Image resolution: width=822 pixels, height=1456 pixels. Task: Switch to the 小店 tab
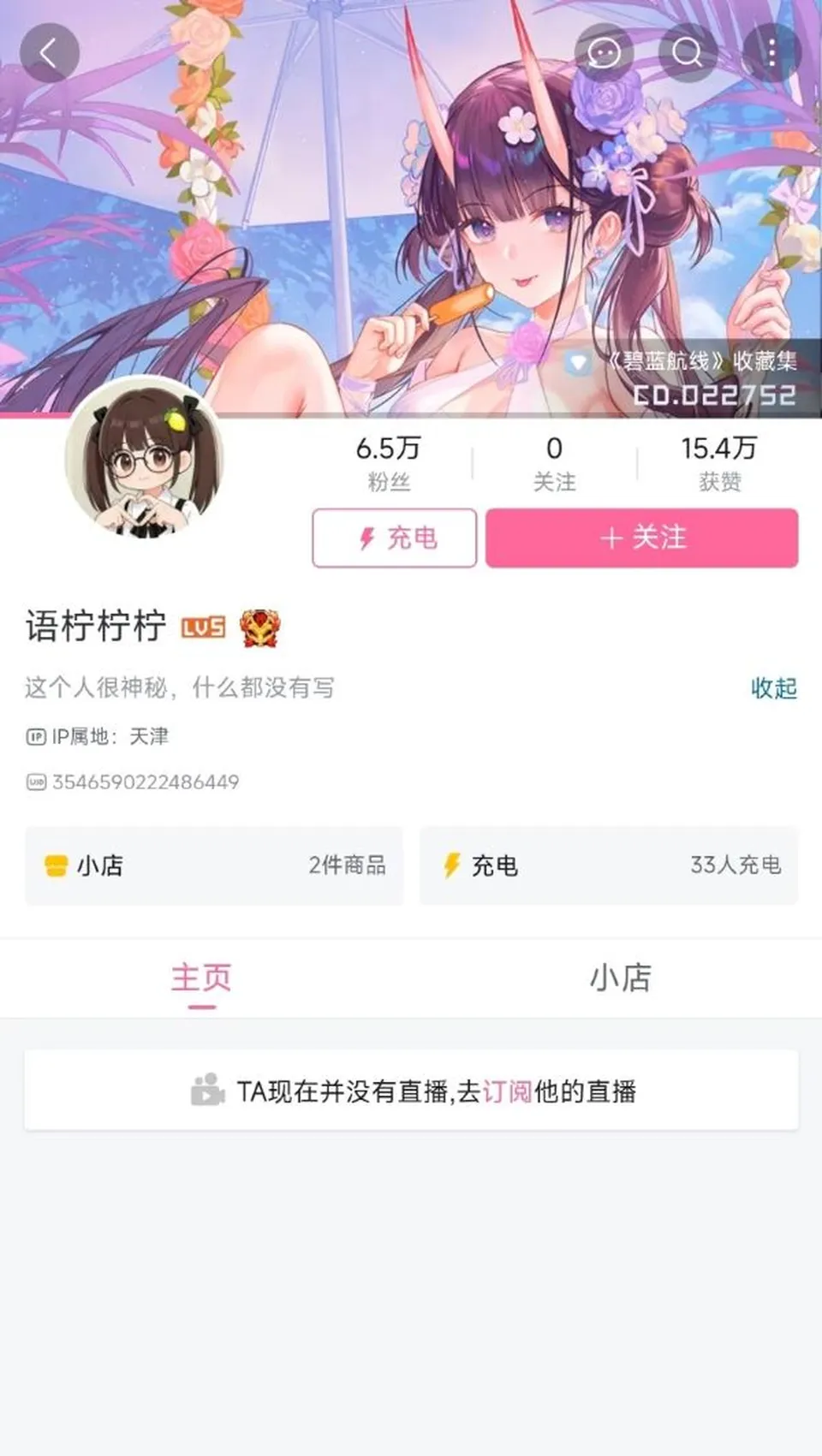[621, 978]
